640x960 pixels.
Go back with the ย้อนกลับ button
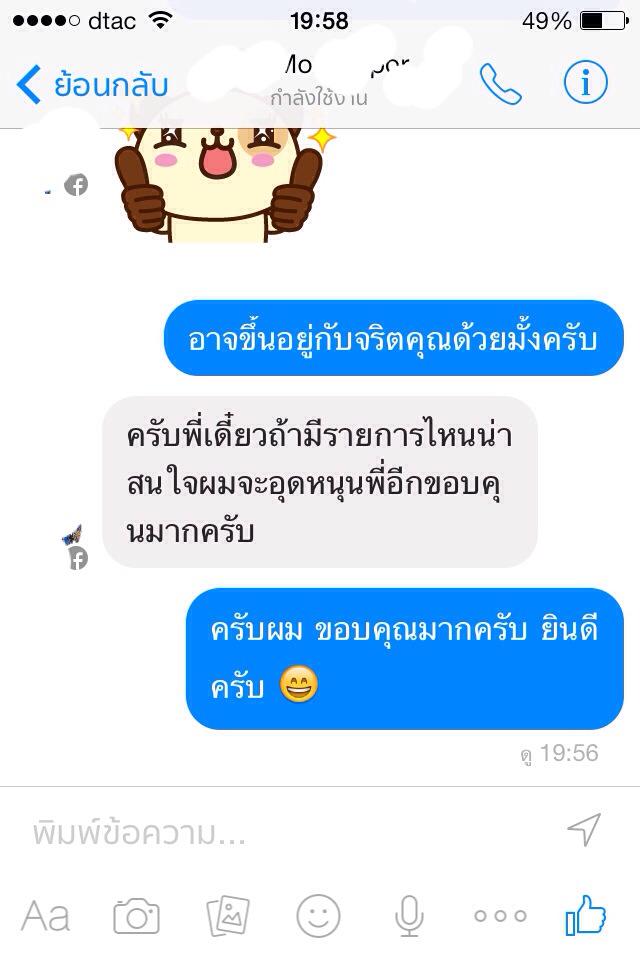pos(92,85)
